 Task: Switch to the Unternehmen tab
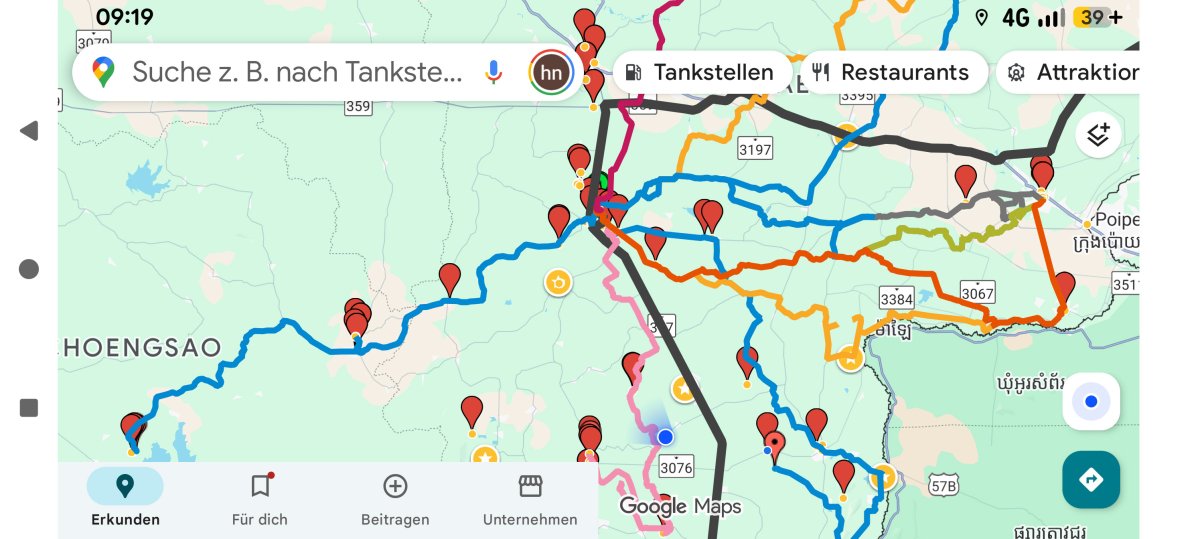click(530, 499)
